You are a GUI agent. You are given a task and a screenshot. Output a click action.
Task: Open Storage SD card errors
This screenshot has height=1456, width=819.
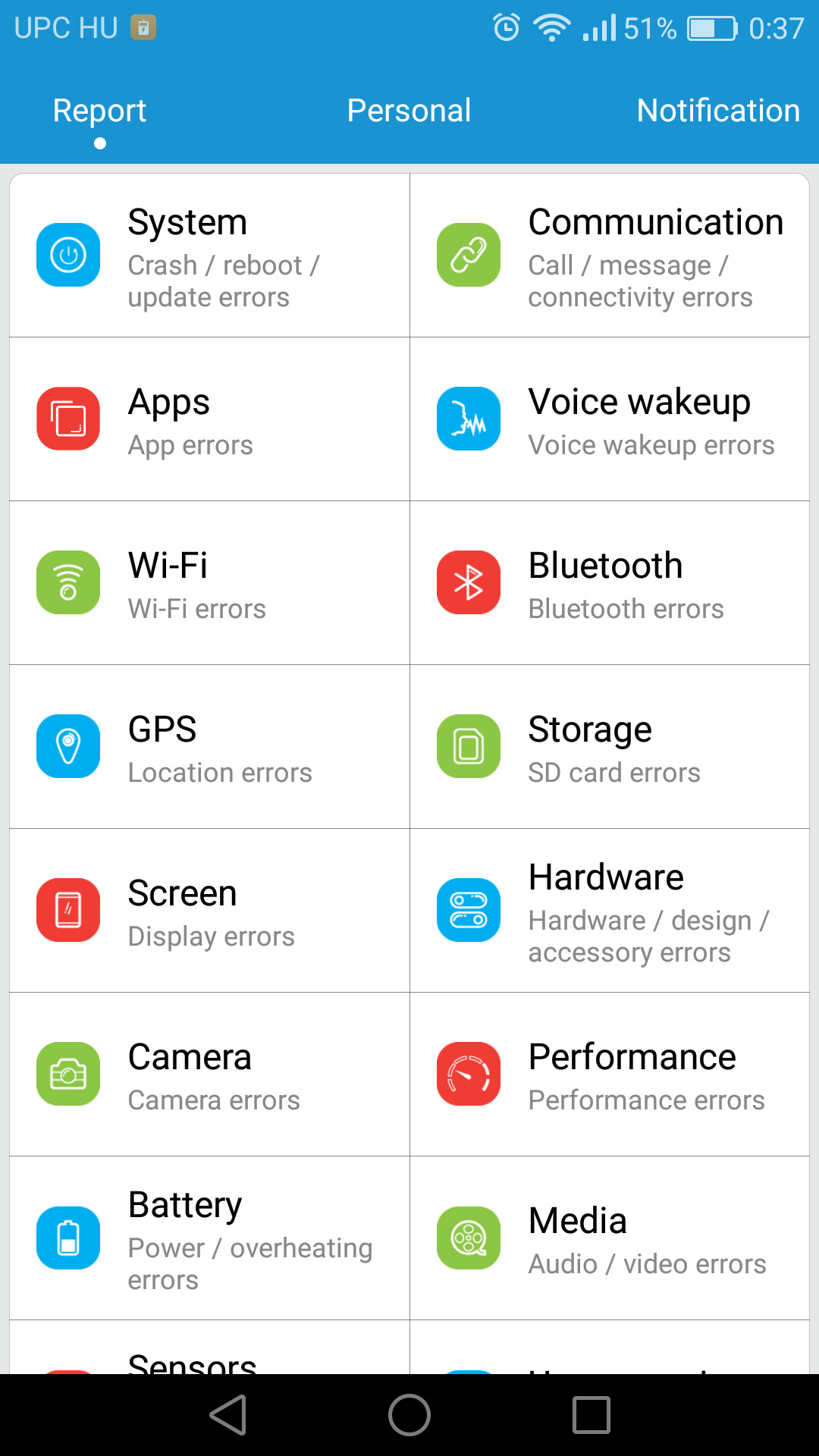pos(610,747)
